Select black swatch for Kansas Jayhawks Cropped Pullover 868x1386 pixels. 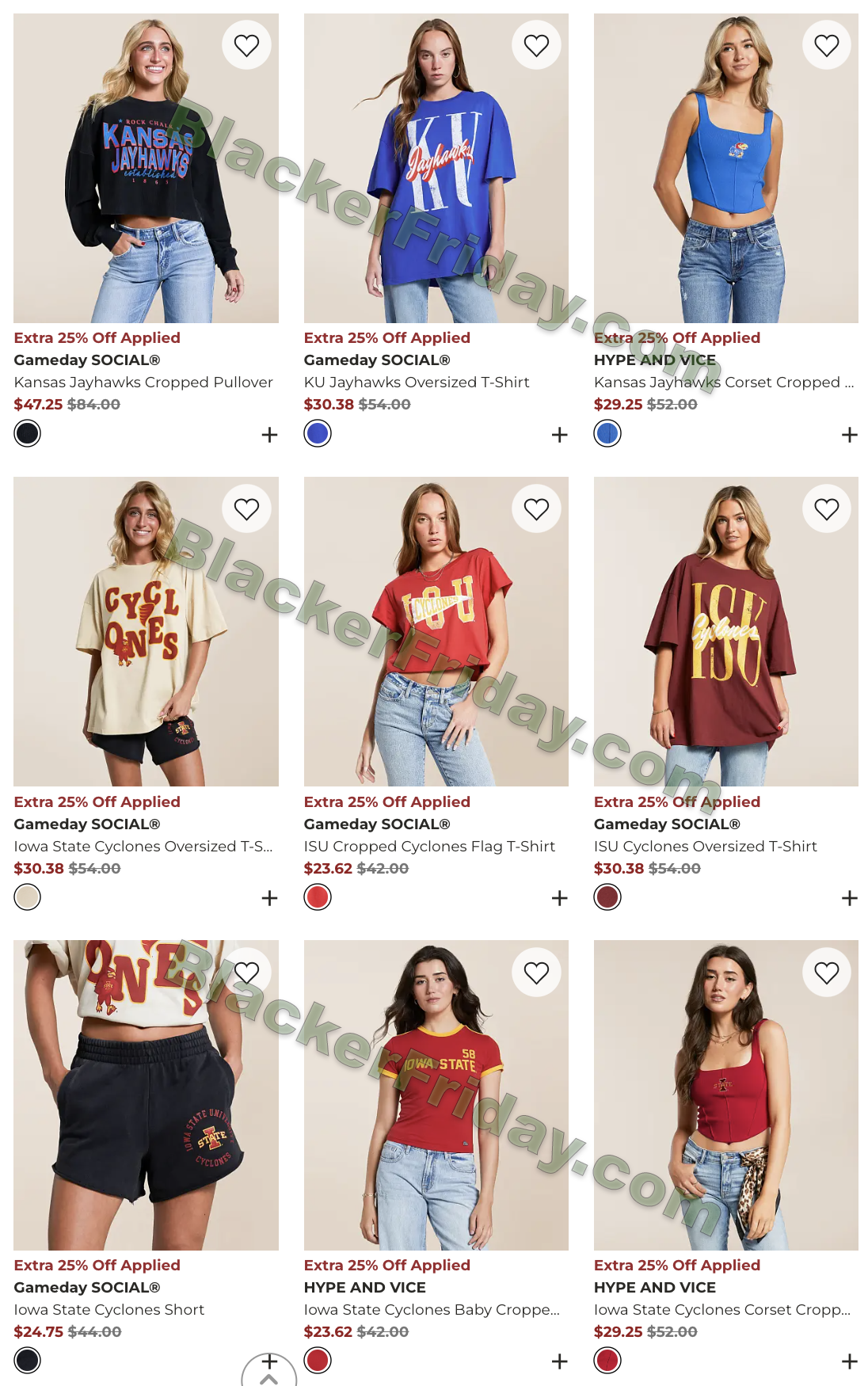pos(28,434)
